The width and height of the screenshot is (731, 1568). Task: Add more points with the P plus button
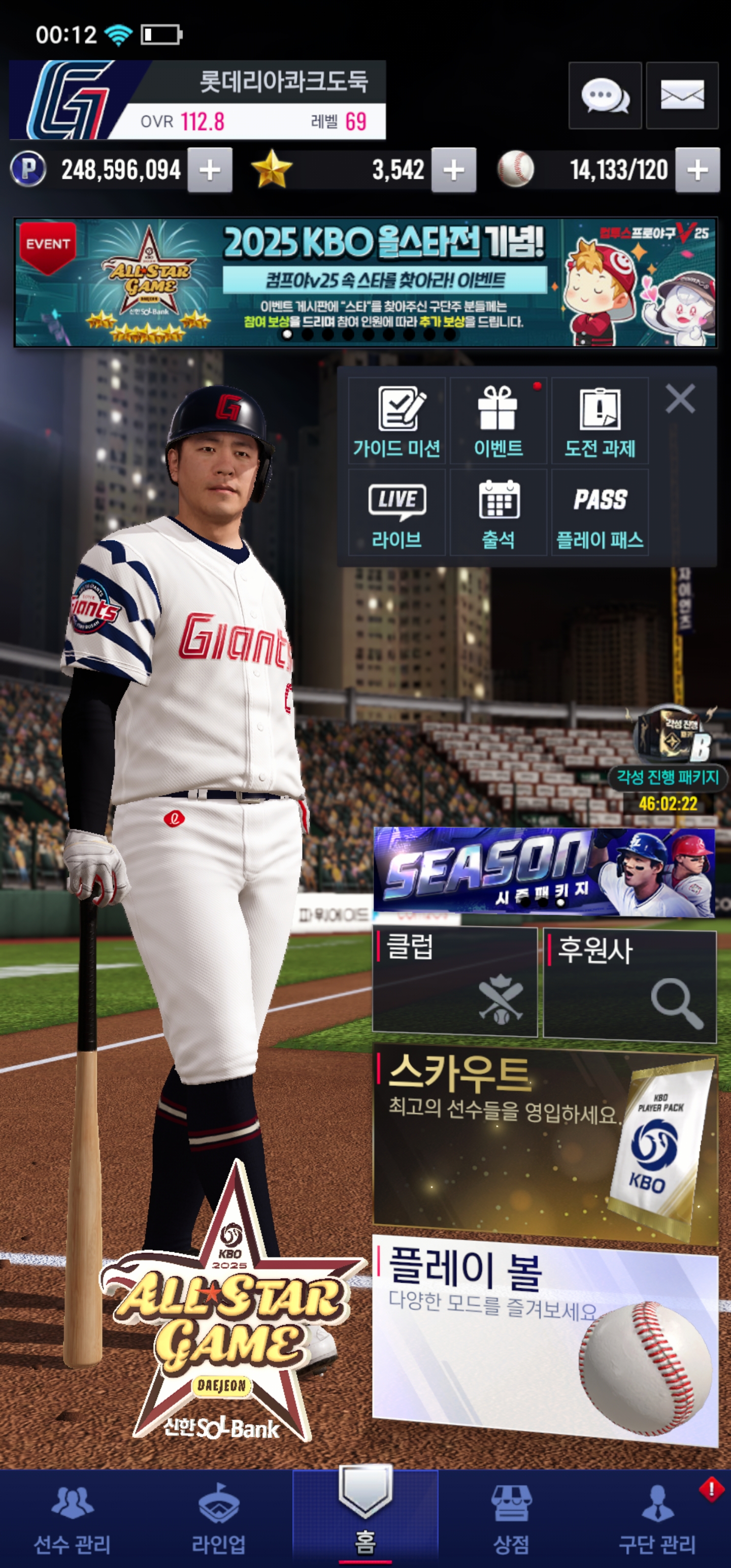coord(209,170)
